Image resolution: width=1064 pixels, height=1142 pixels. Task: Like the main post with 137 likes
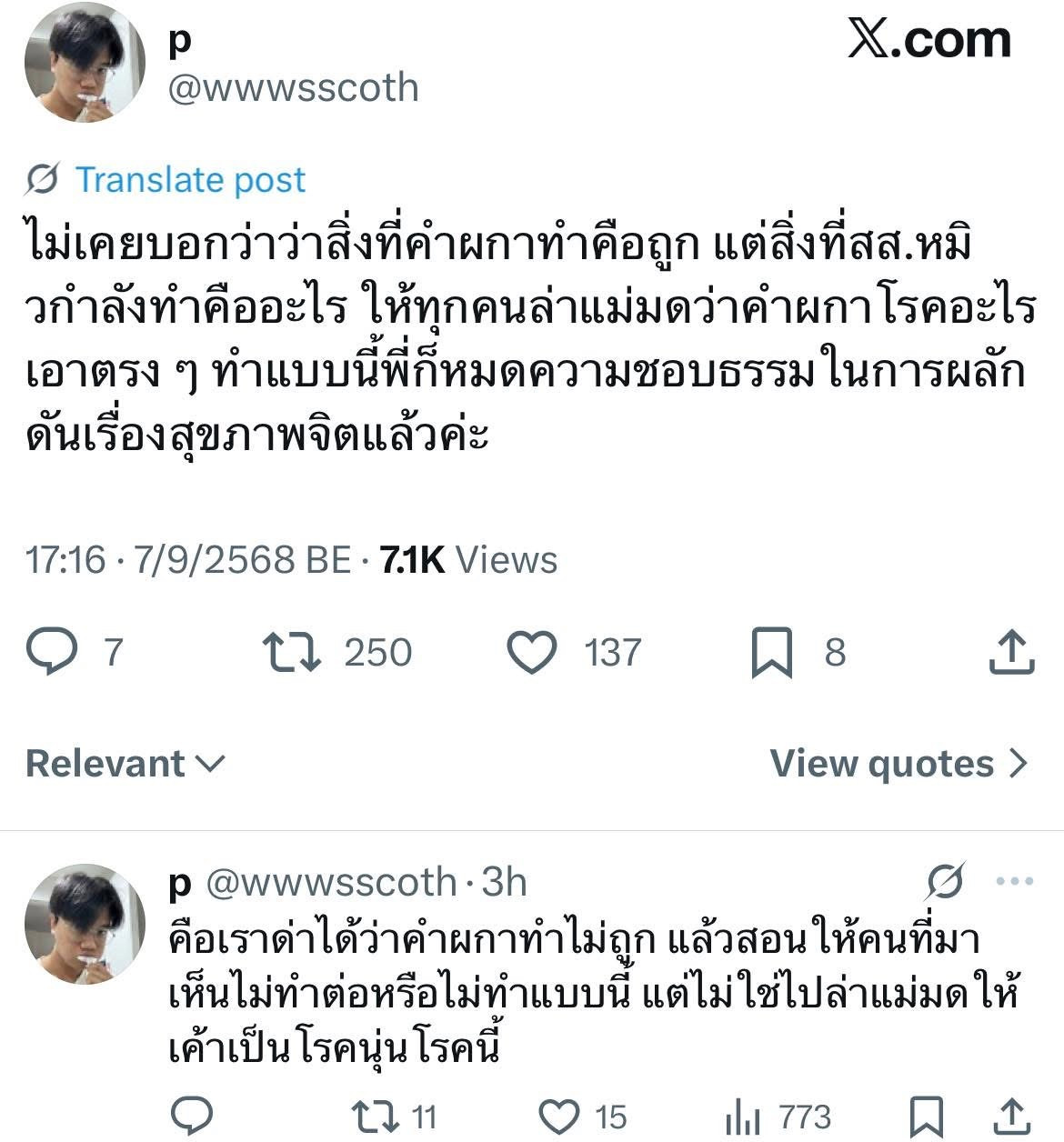click(x=531, y=652)
